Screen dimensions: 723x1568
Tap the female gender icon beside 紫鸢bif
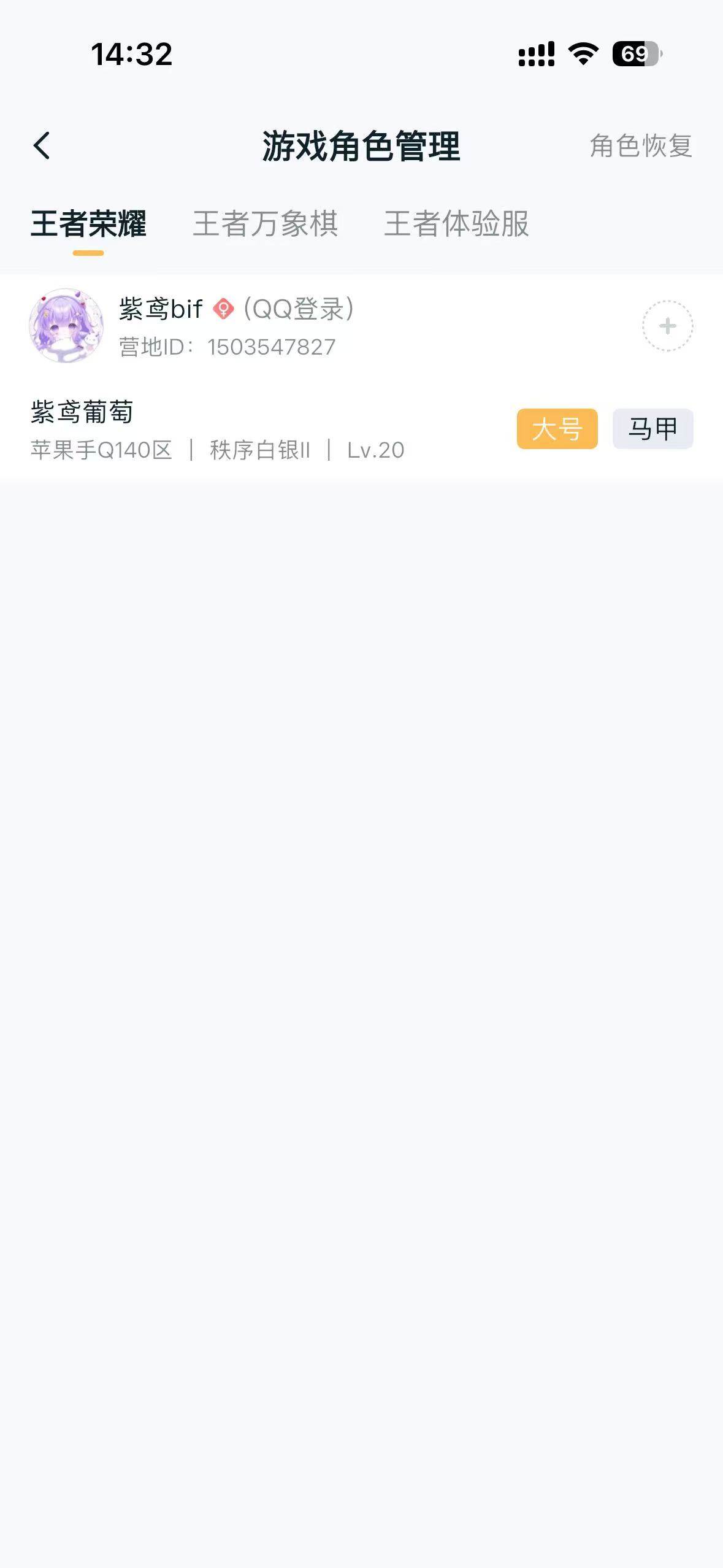tap(224, 309)
